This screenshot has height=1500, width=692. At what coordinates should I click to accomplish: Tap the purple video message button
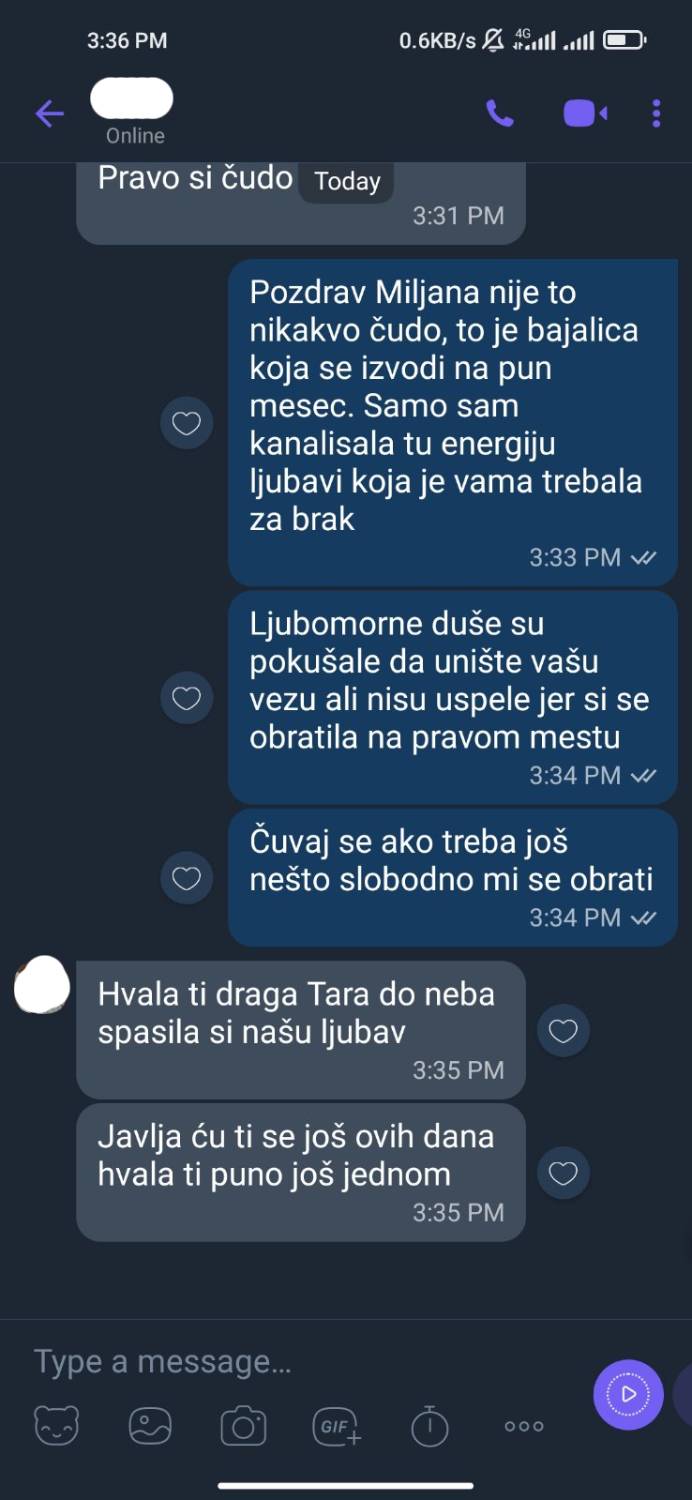coord(628,1394)
